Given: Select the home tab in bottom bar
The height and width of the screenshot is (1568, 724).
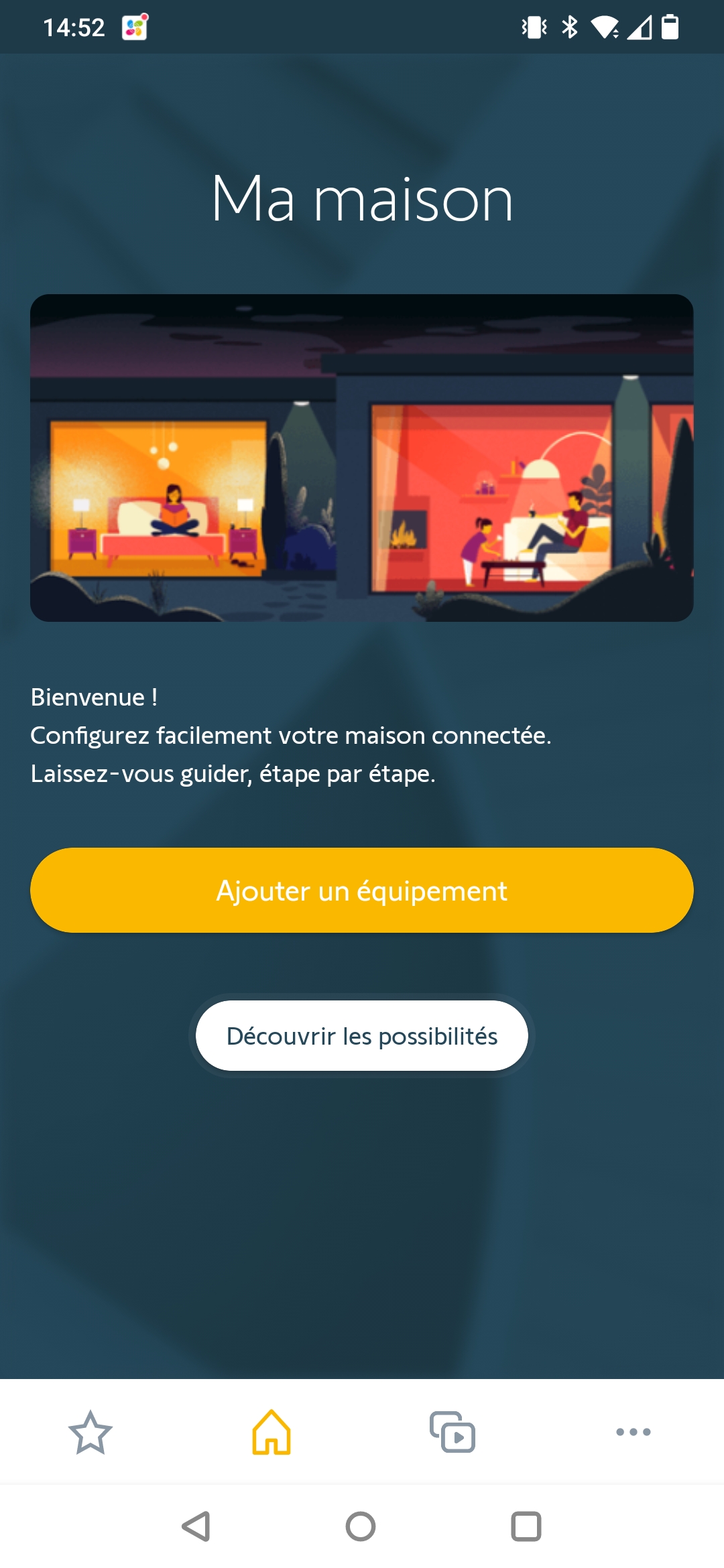Looking at the screenshot, I should [x=271, y=1432].
